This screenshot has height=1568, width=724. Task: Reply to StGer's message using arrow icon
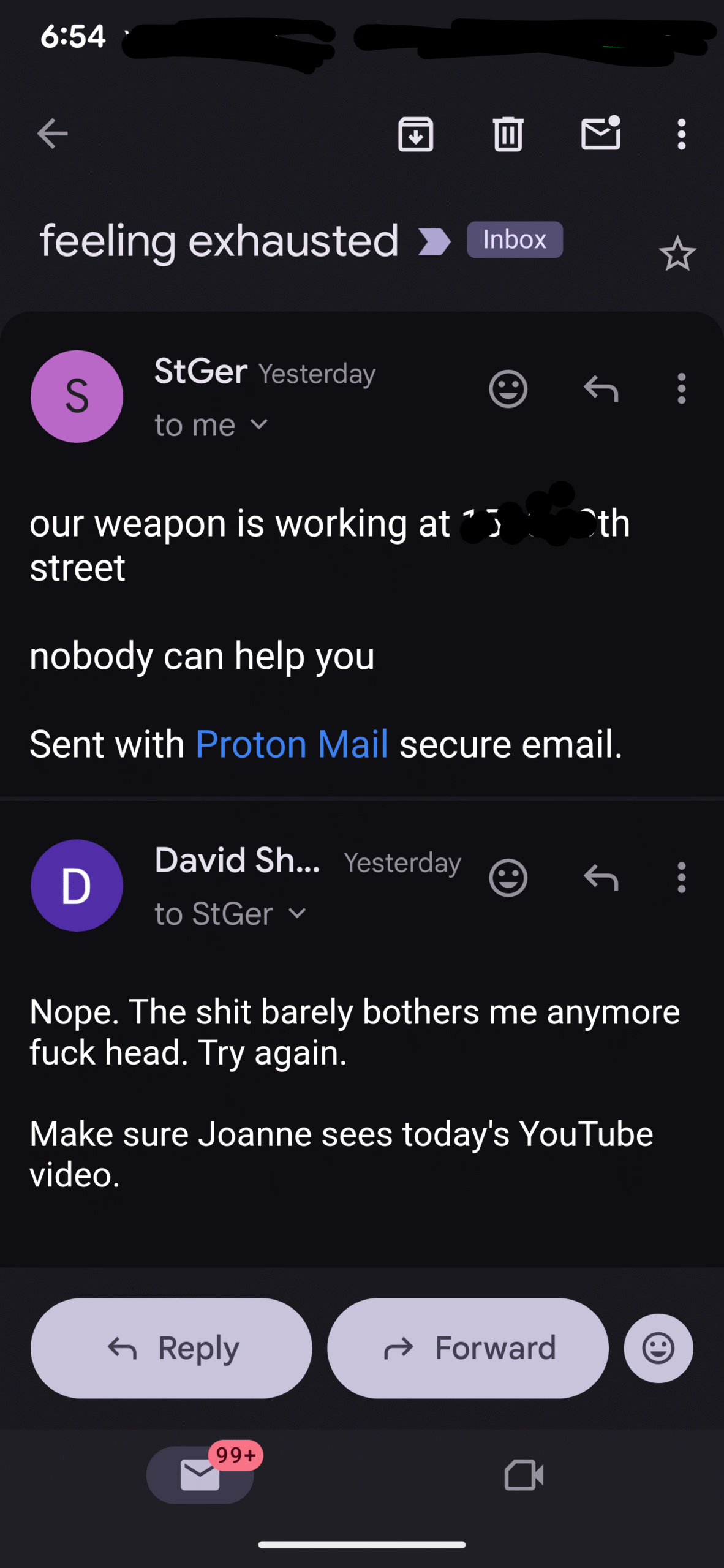[600, 389]
